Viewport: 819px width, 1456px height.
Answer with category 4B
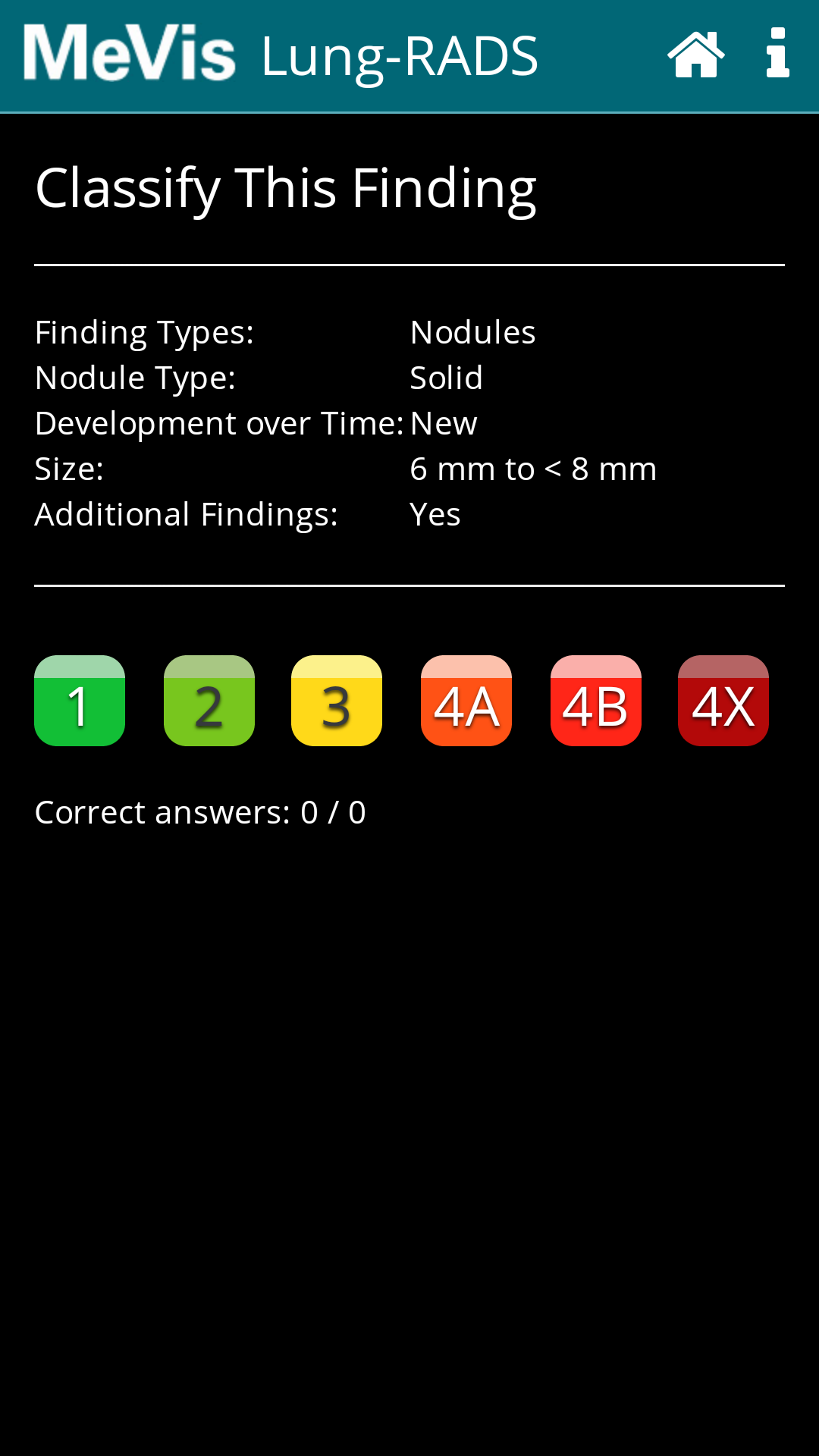pos(596,701)
